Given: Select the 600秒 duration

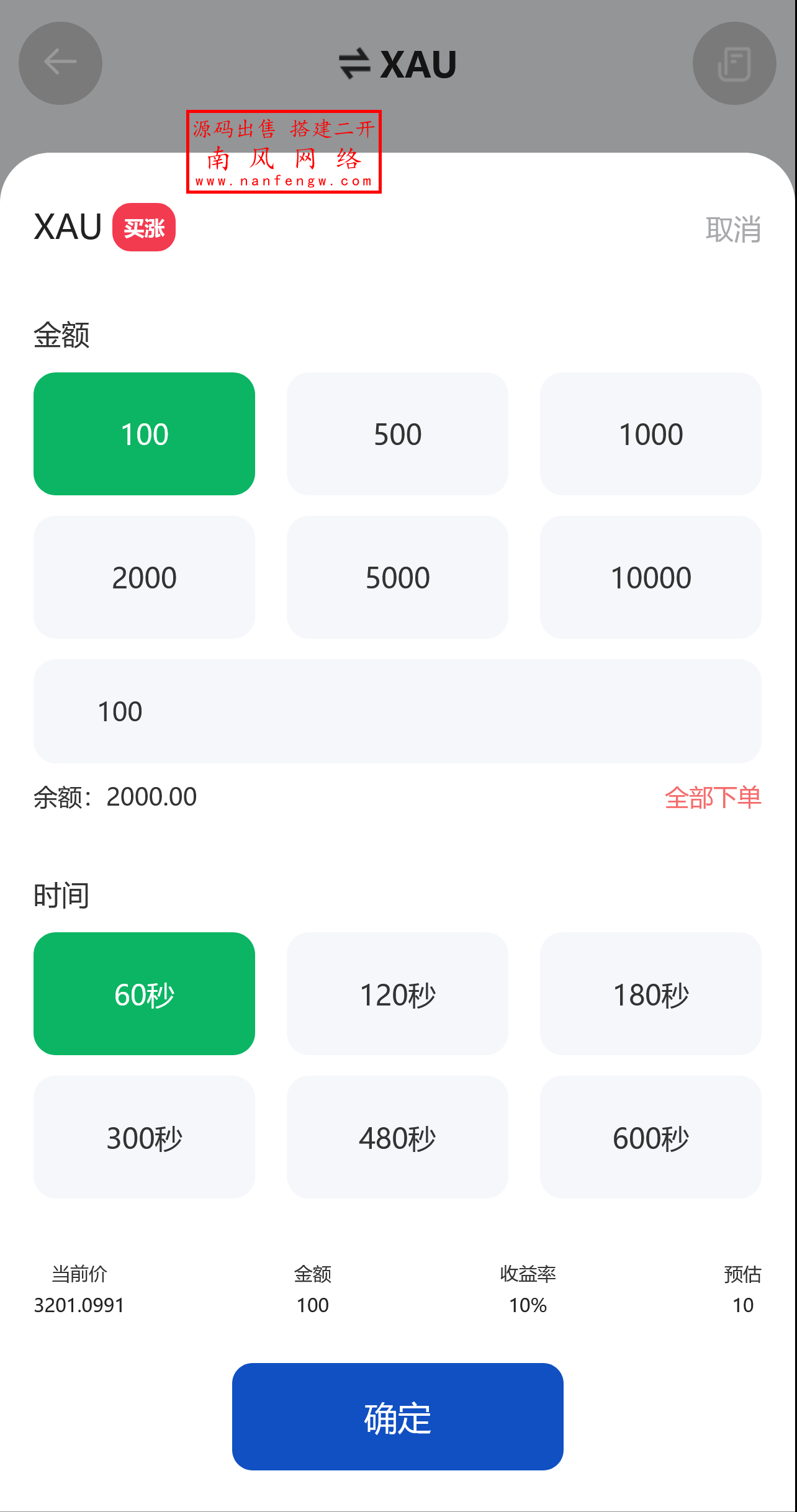Looking at the screenshot, I should tap(651, 1138).
